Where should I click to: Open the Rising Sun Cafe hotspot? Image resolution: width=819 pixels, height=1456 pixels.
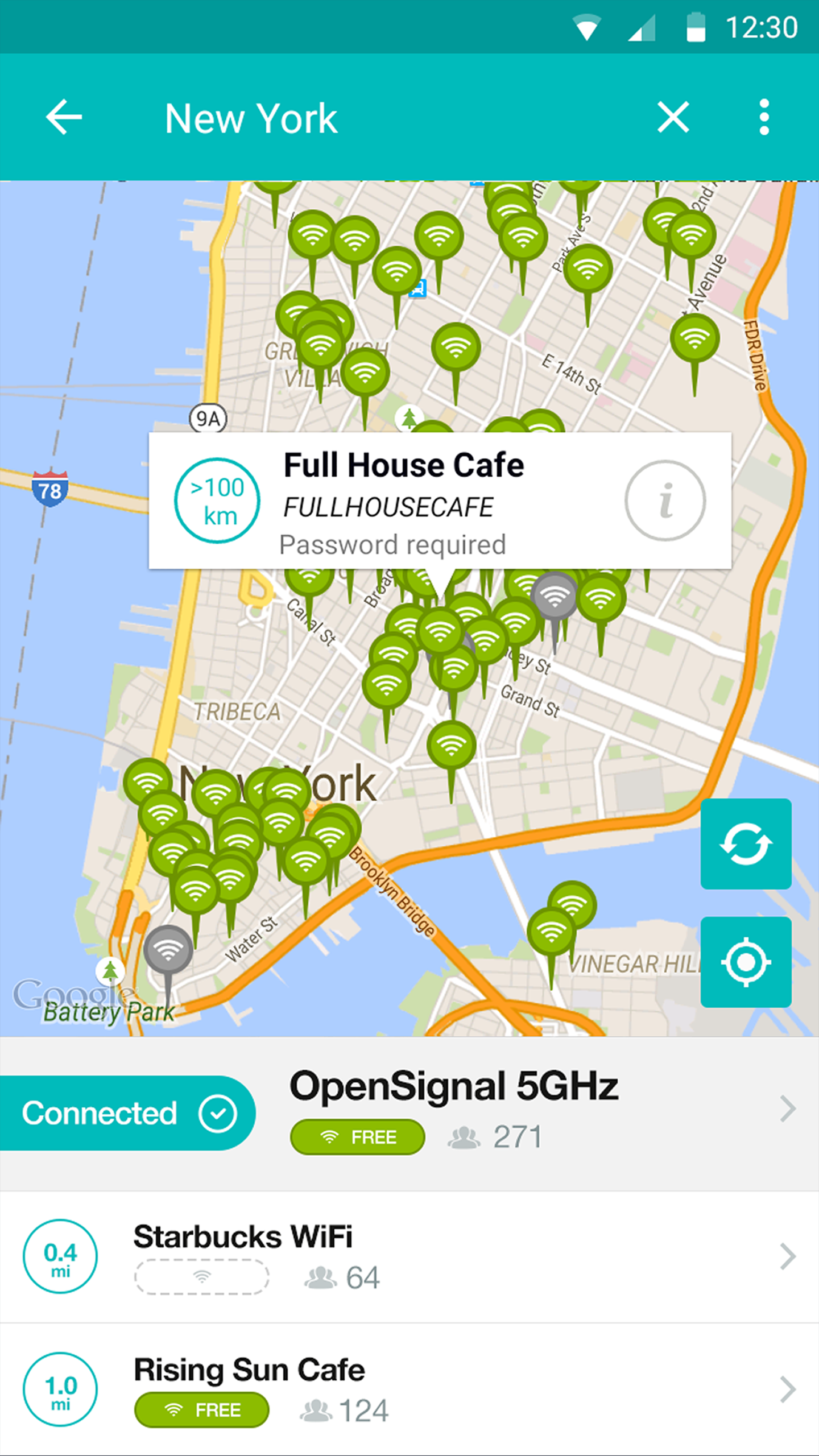[409, 1389]
